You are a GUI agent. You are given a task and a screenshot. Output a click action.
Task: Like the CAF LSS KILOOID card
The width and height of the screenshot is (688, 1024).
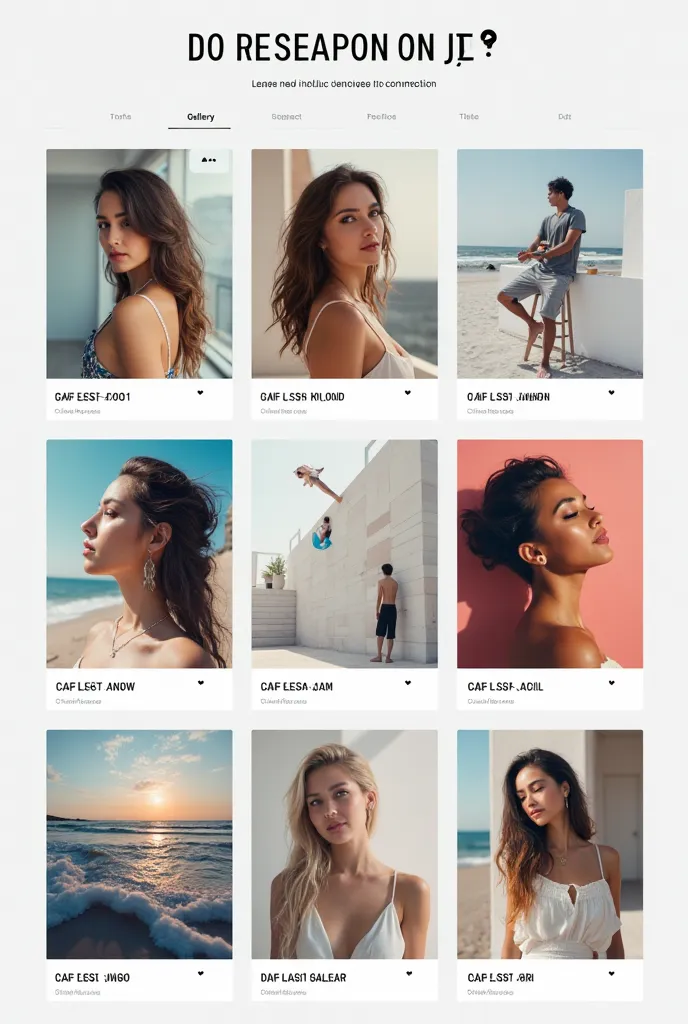point(407,393)
